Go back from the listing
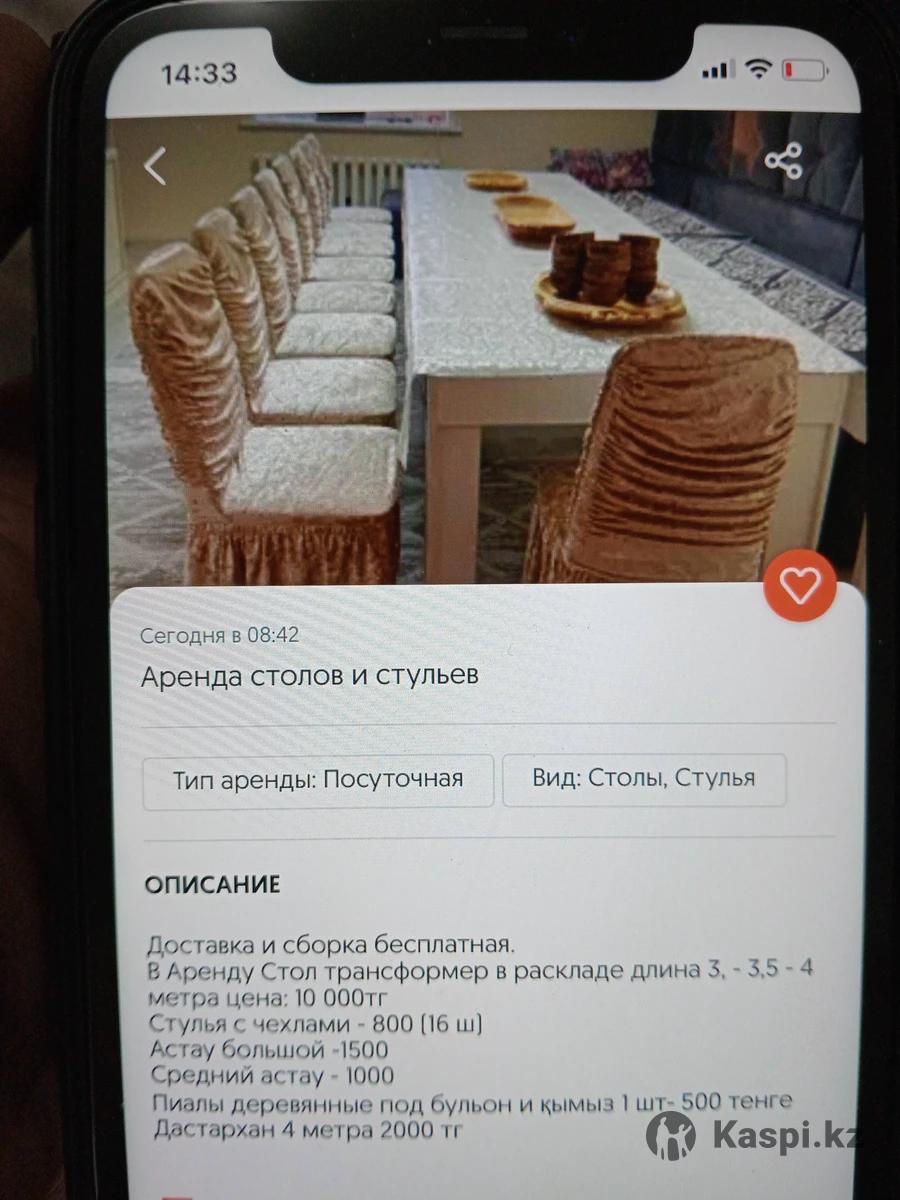Image resolution: width=900 pixels, height=1200 pixels. (155, 166)
